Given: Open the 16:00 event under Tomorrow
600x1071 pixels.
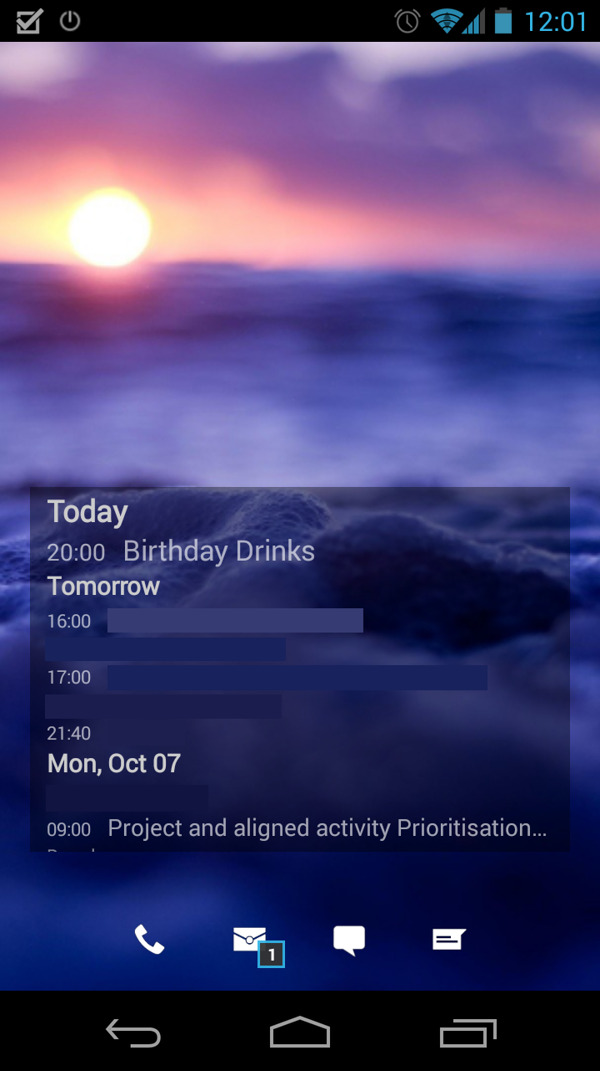Looking at the screenshot, I should click(x=234, y=621).
